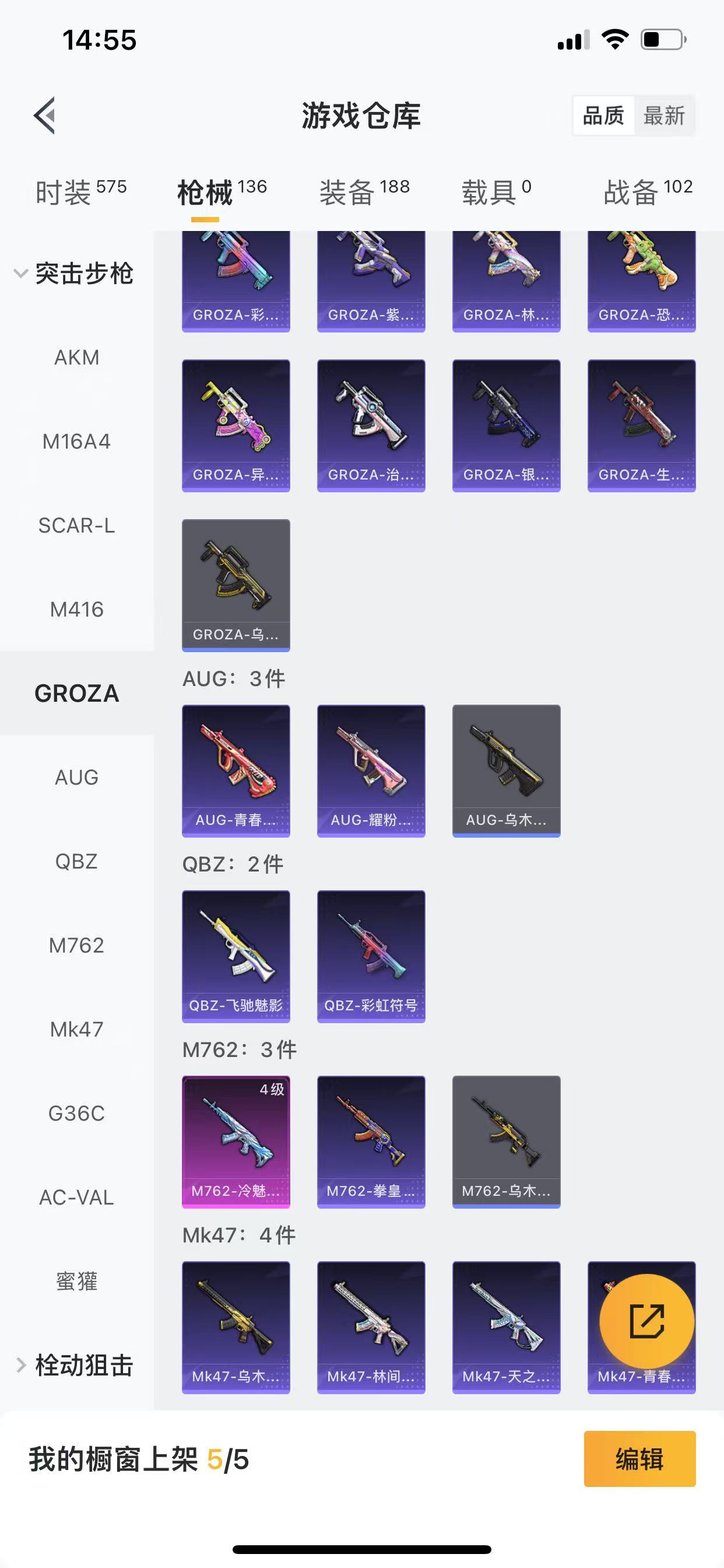This screenshot has width=724, height=1568.
Task: Expand the 栓动狙击 category
Action: pos(73,1366)
